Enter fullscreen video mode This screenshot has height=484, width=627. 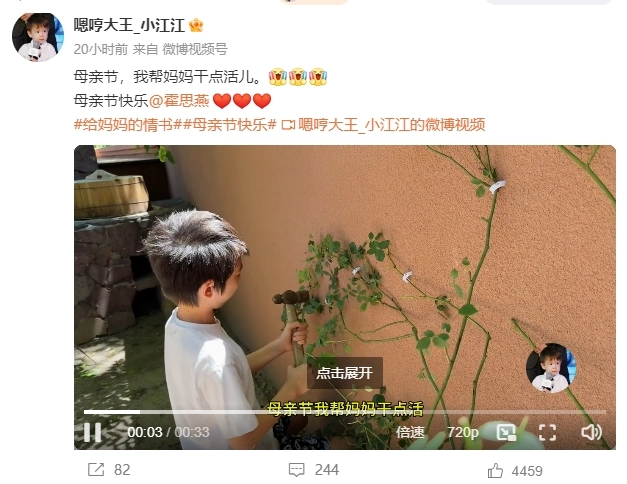tap(547, 432)
